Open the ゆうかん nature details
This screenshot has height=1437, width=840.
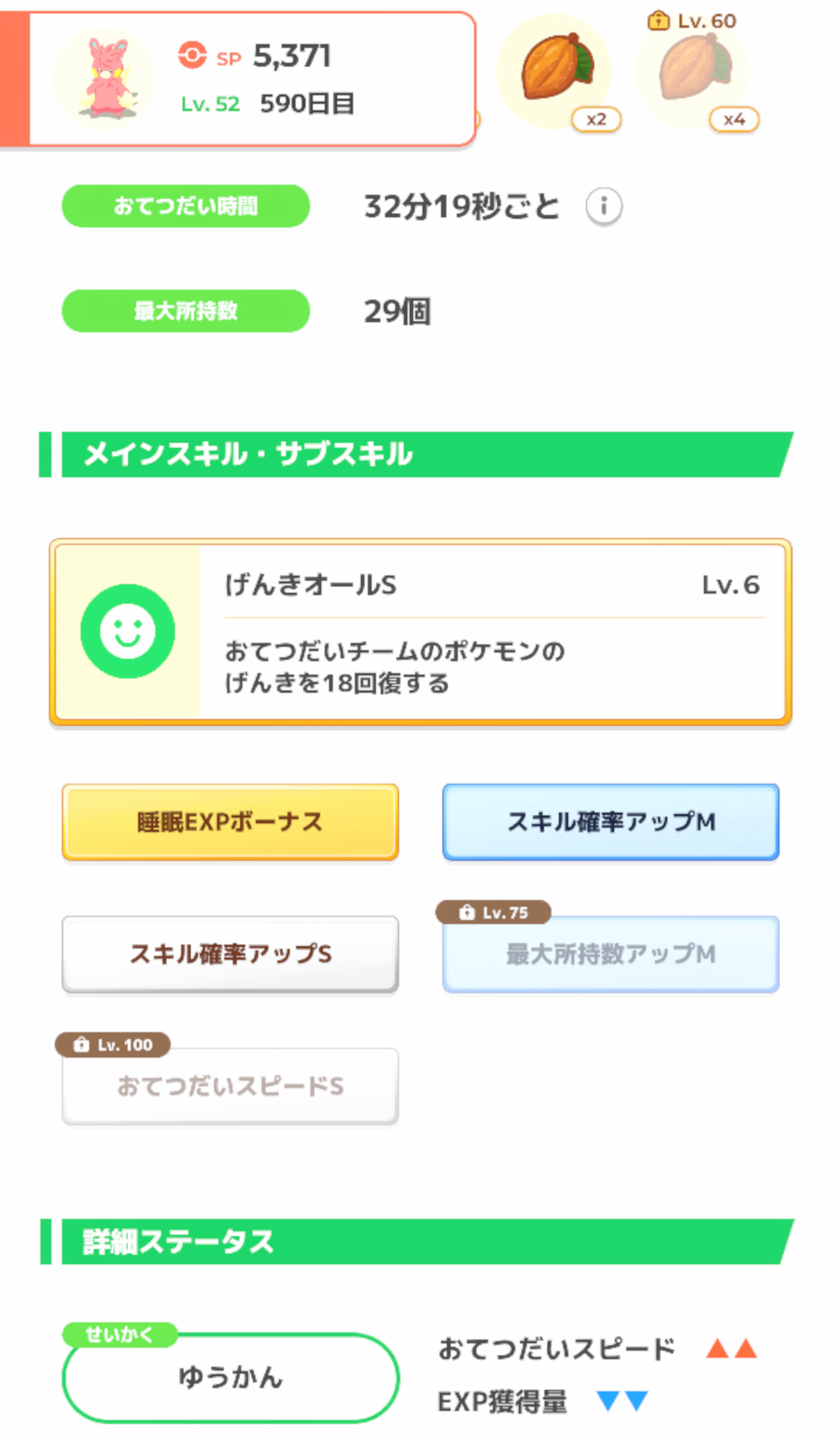point(230,1377)
